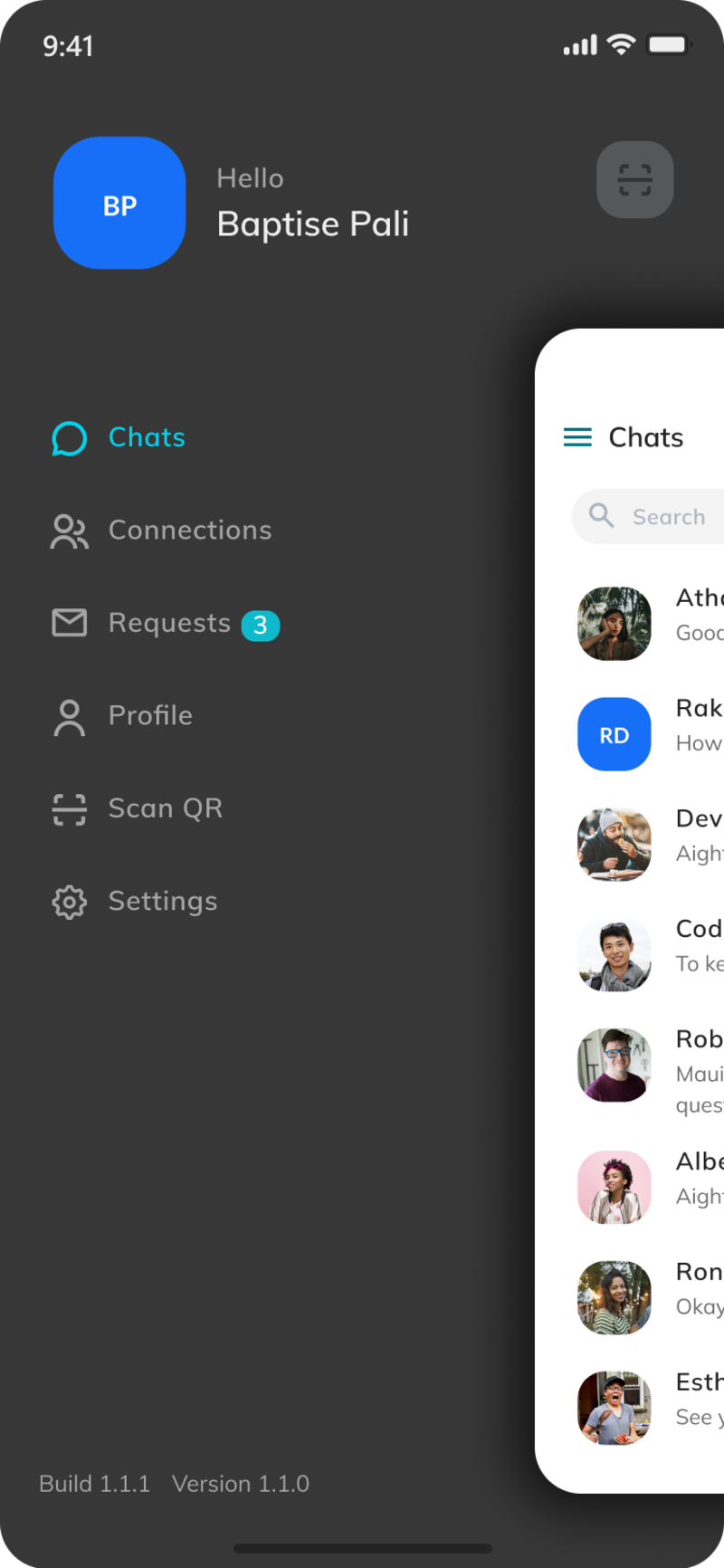Open the QR scan icon beside the greeting
The height and width of the screenshot is (1568, 724).
tap(634, 179)
